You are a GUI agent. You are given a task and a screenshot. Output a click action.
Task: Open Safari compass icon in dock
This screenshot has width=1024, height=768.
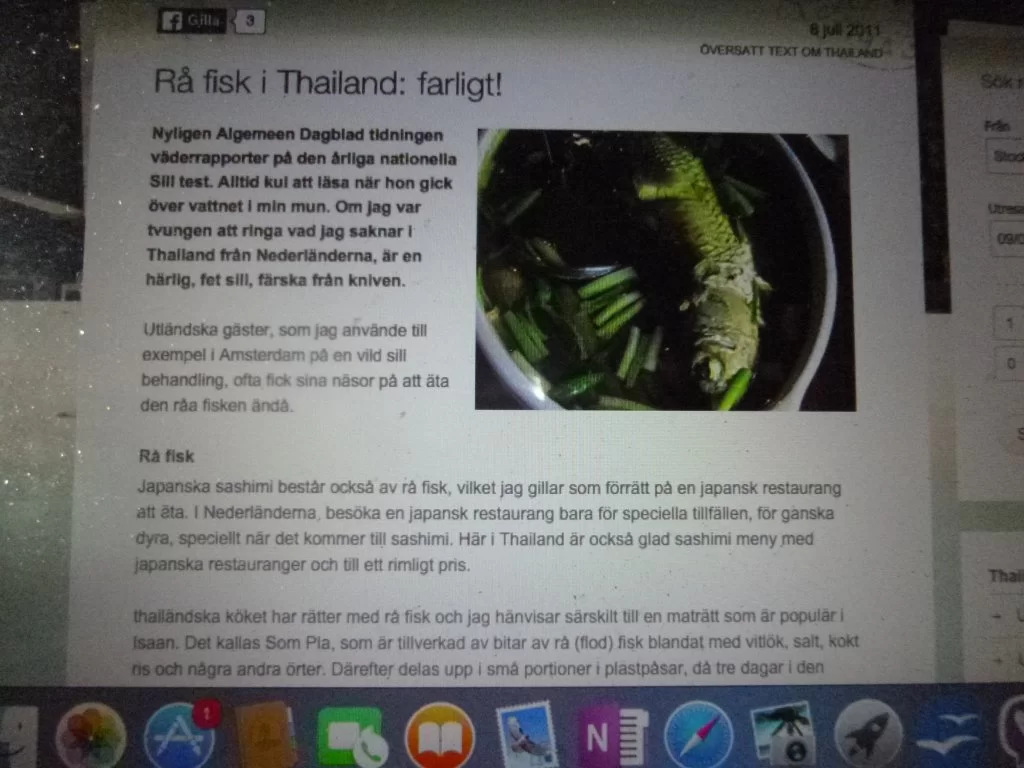(x=697, y=737)
